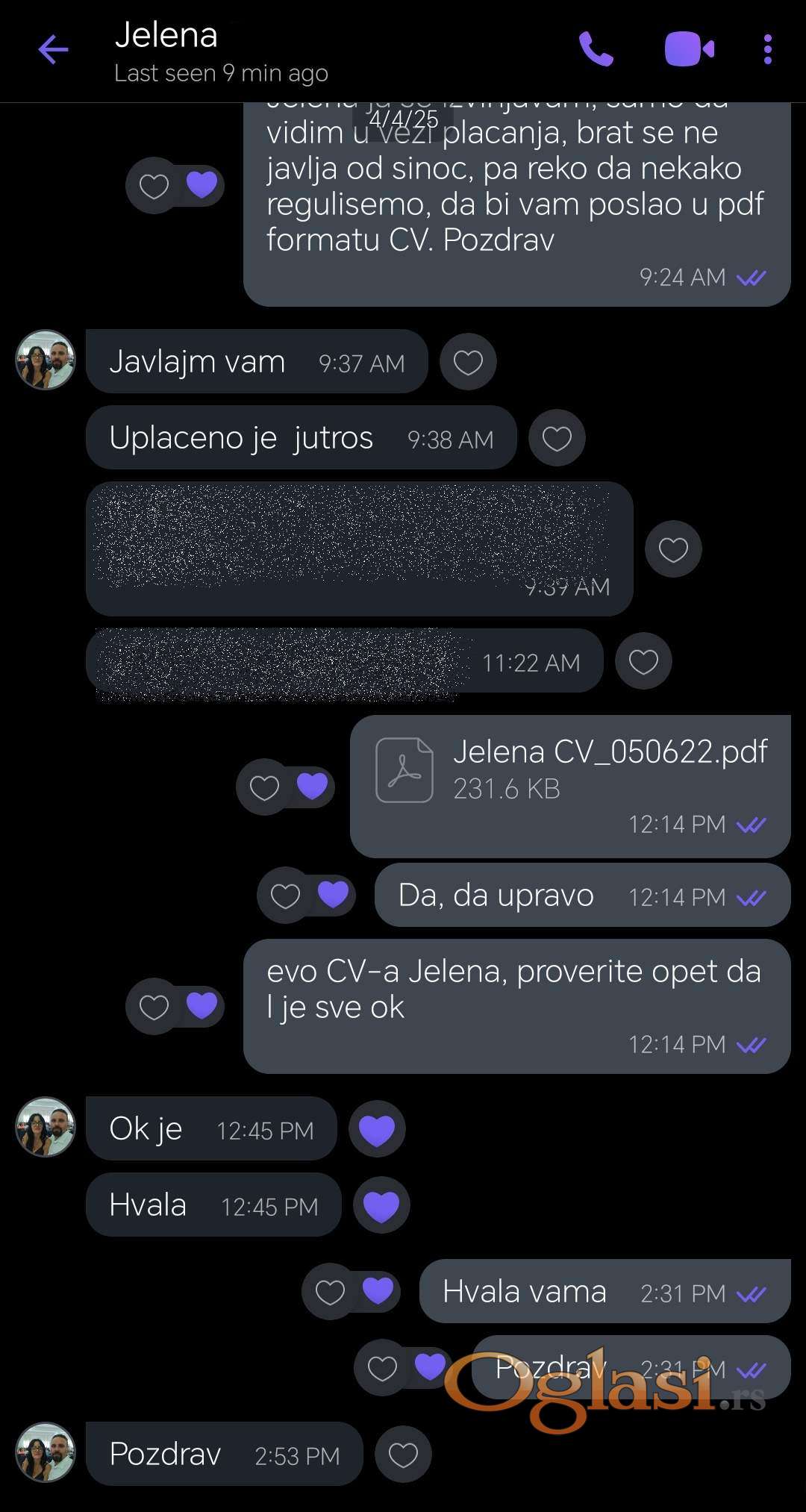Go back from Jelena's chat
This screenshot has width=806, height=1512.
point(53,51)
